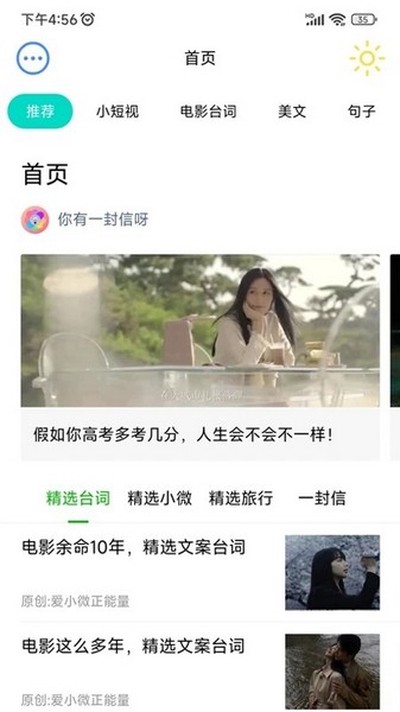The height and width of the screenshot is (712, 400).
Task: Switch to the 小短视 tab
Action: click(117, 111)
